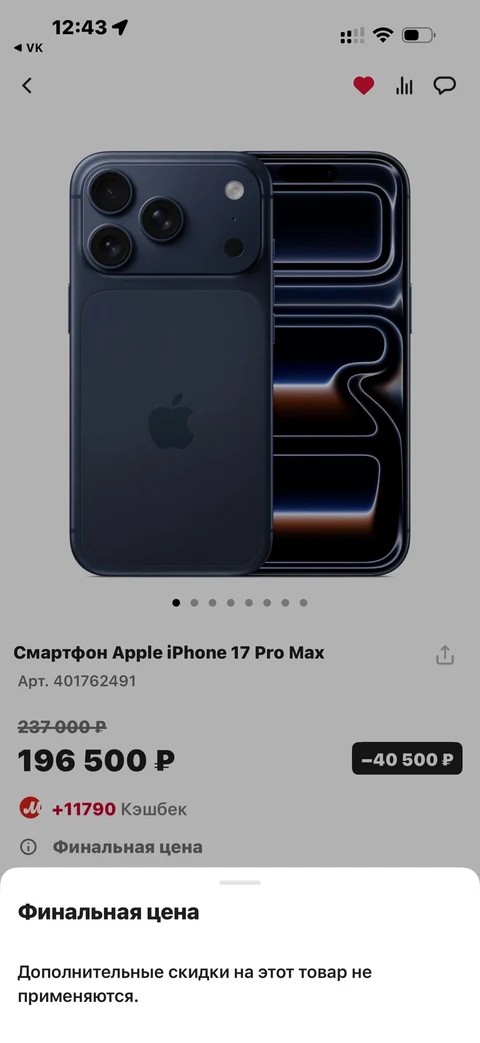Return to VK via status bar link

(x=28, y=48)
